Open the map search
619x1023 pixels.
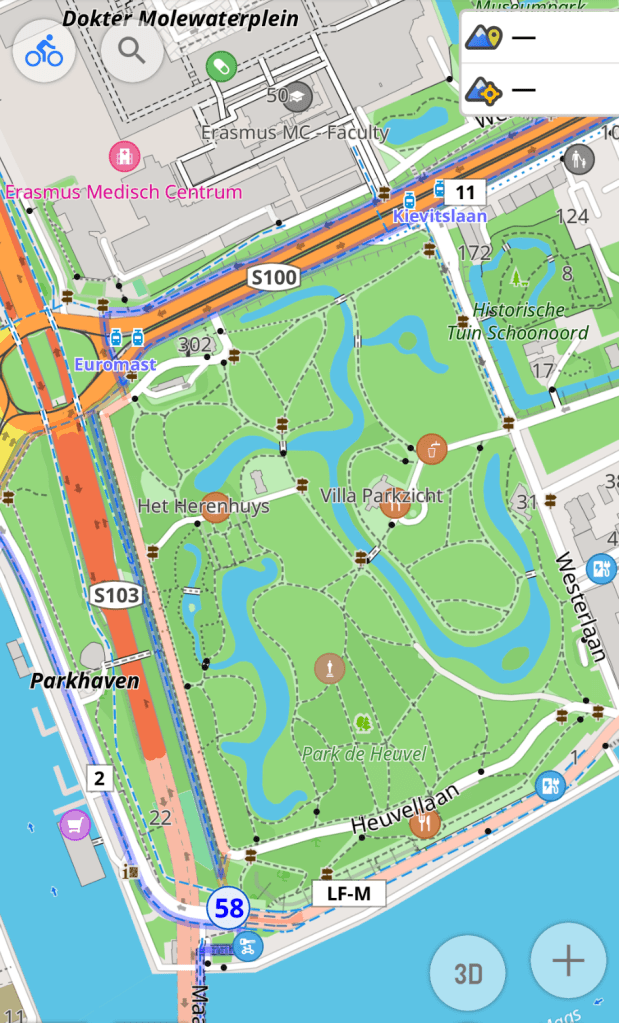[131, 51]
